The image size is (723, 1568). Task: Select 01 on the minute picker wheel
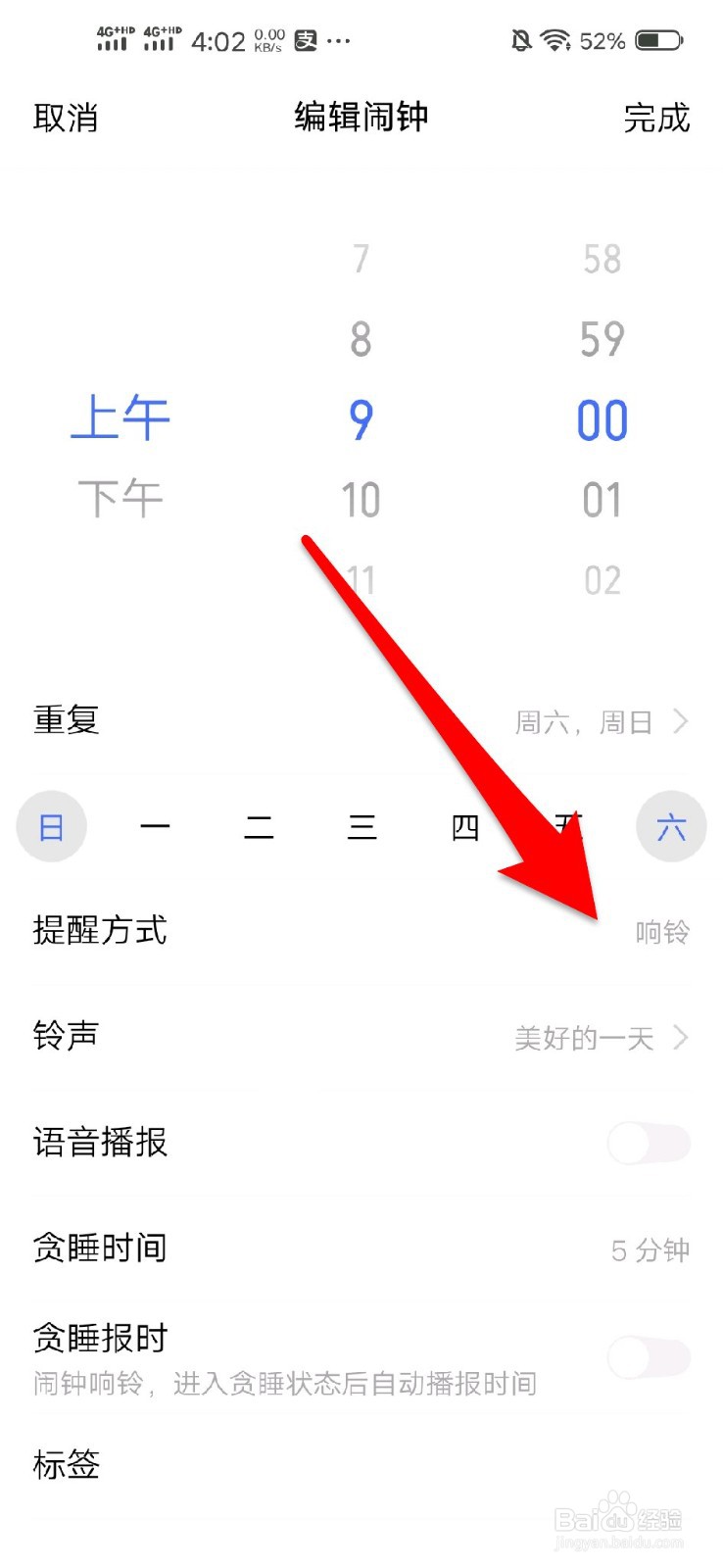tap(601, 500)
